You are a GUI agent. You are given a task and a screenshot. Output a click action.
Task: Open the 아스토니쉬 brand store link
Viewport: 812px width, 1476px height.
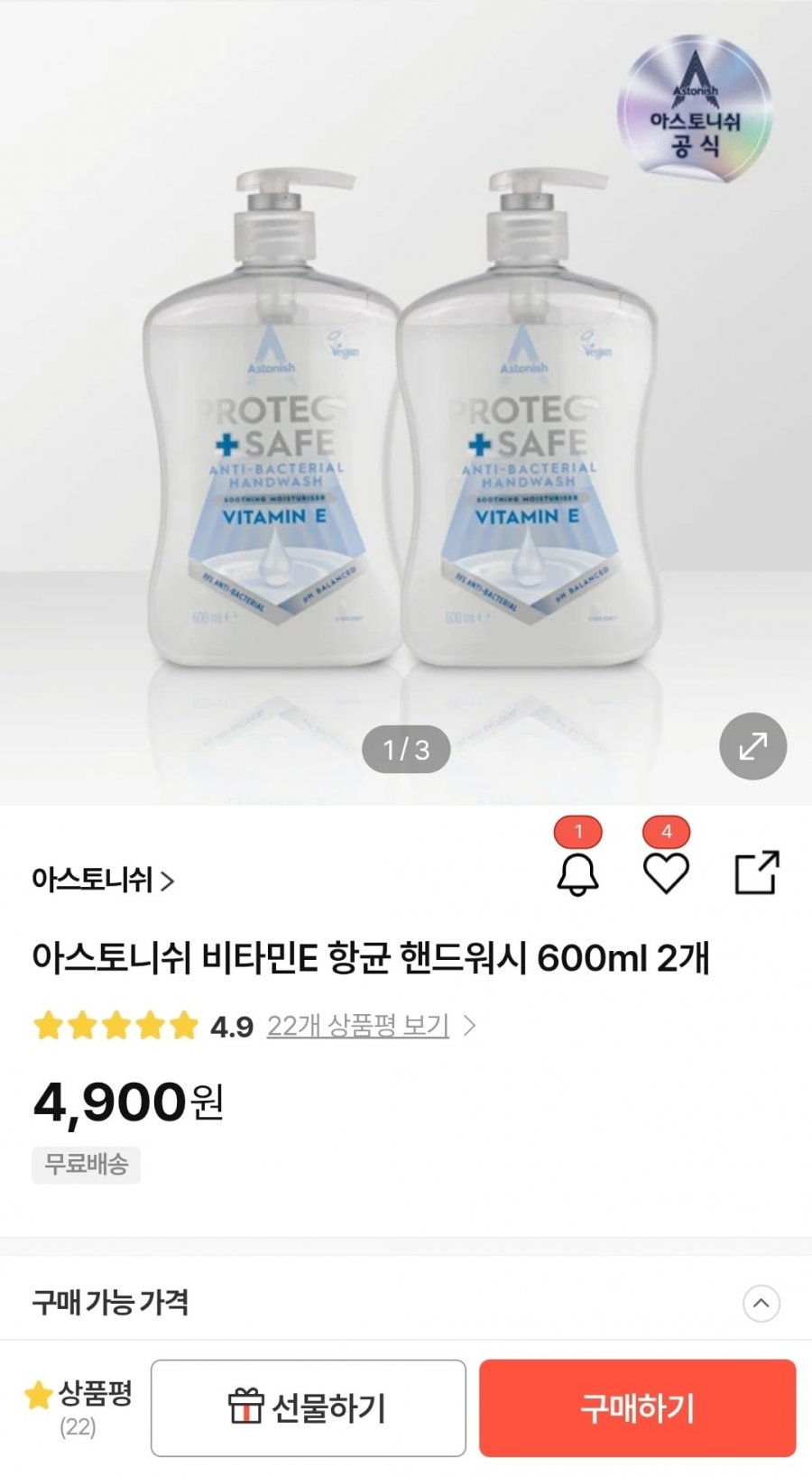point(102,879)
